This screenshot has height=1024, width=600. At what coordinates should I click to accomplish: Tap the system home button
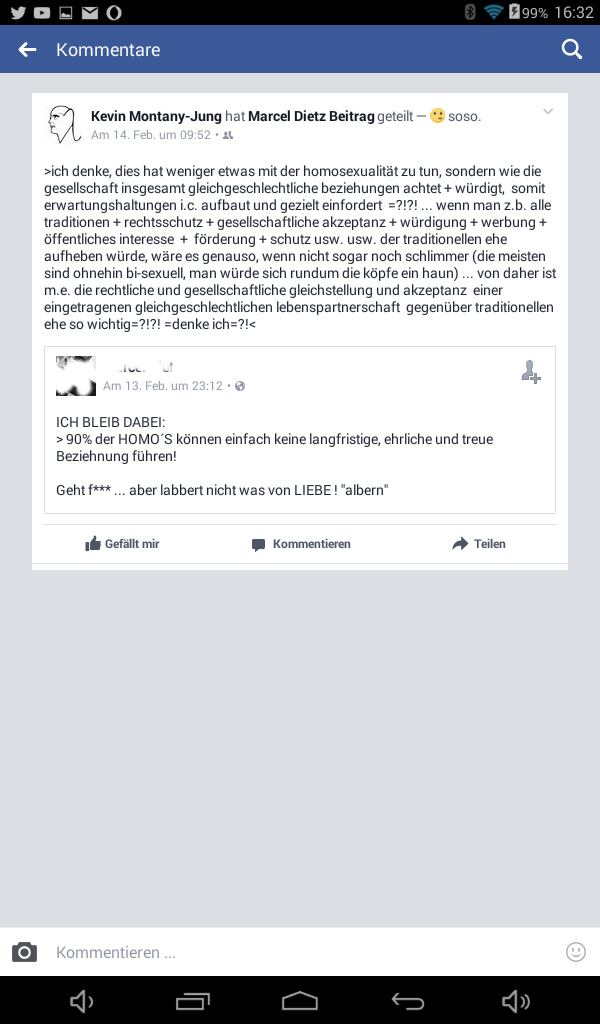[299, 1001]
